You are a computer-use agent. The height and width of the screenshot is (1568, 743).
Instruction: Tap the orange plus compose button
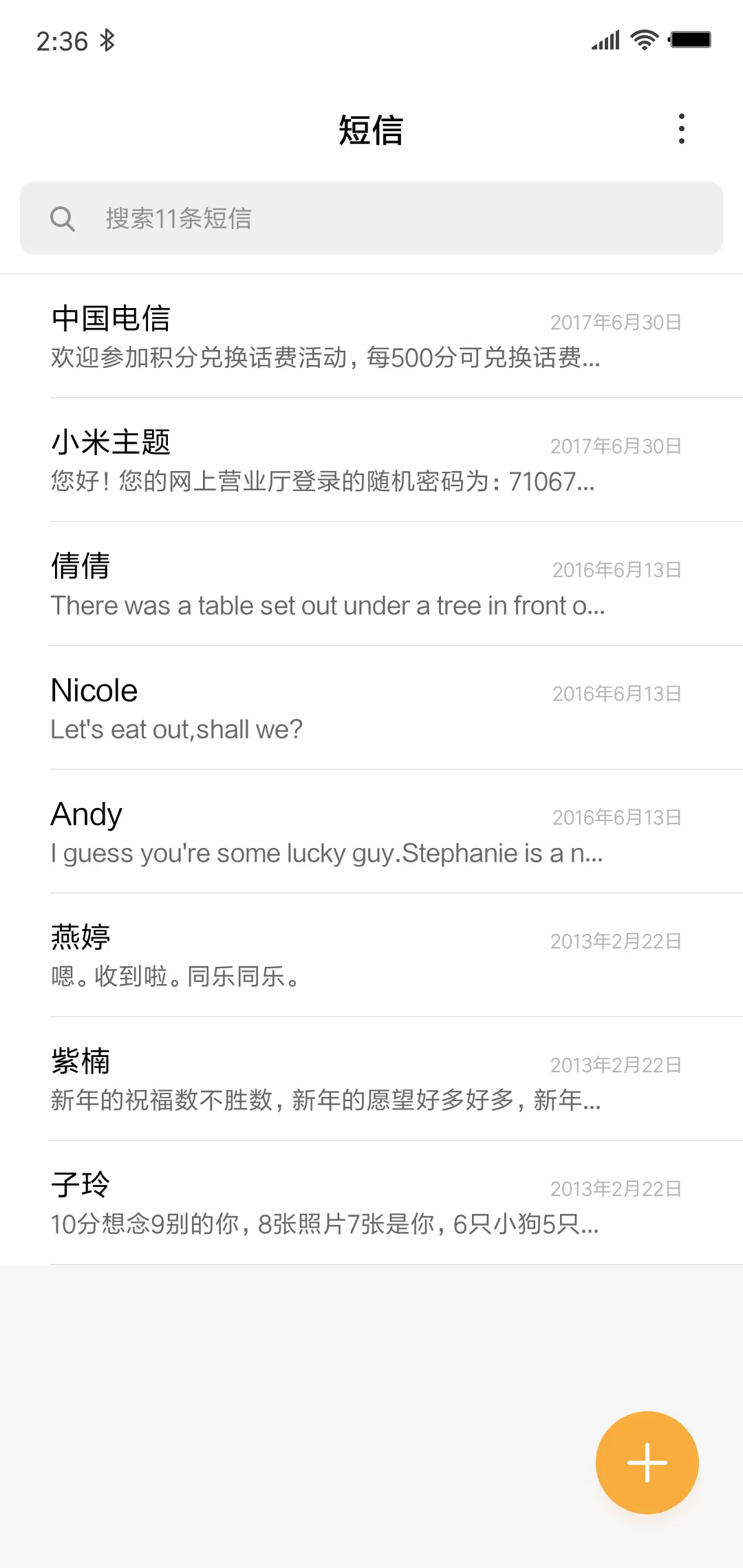pyautogui.click(x=646, y=1462)
